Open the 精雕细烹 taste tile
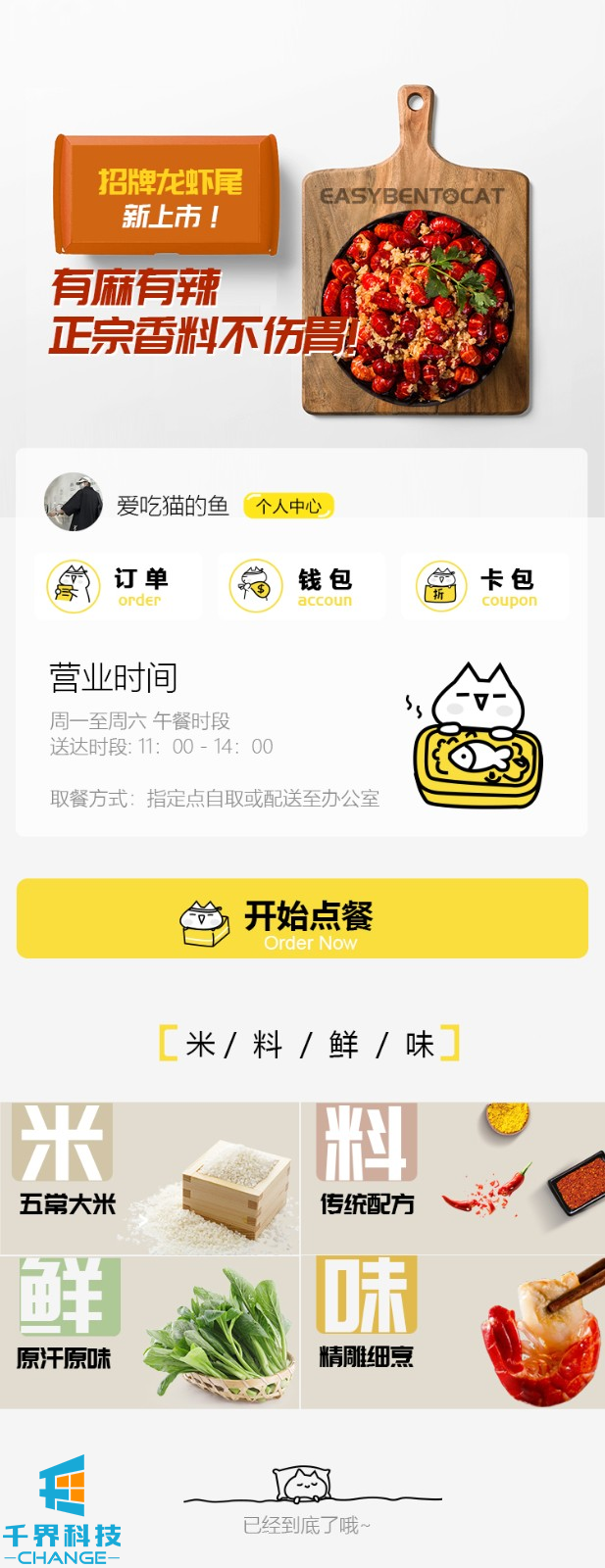This screenshot has height=1568, width=605. coord(453,1333)
